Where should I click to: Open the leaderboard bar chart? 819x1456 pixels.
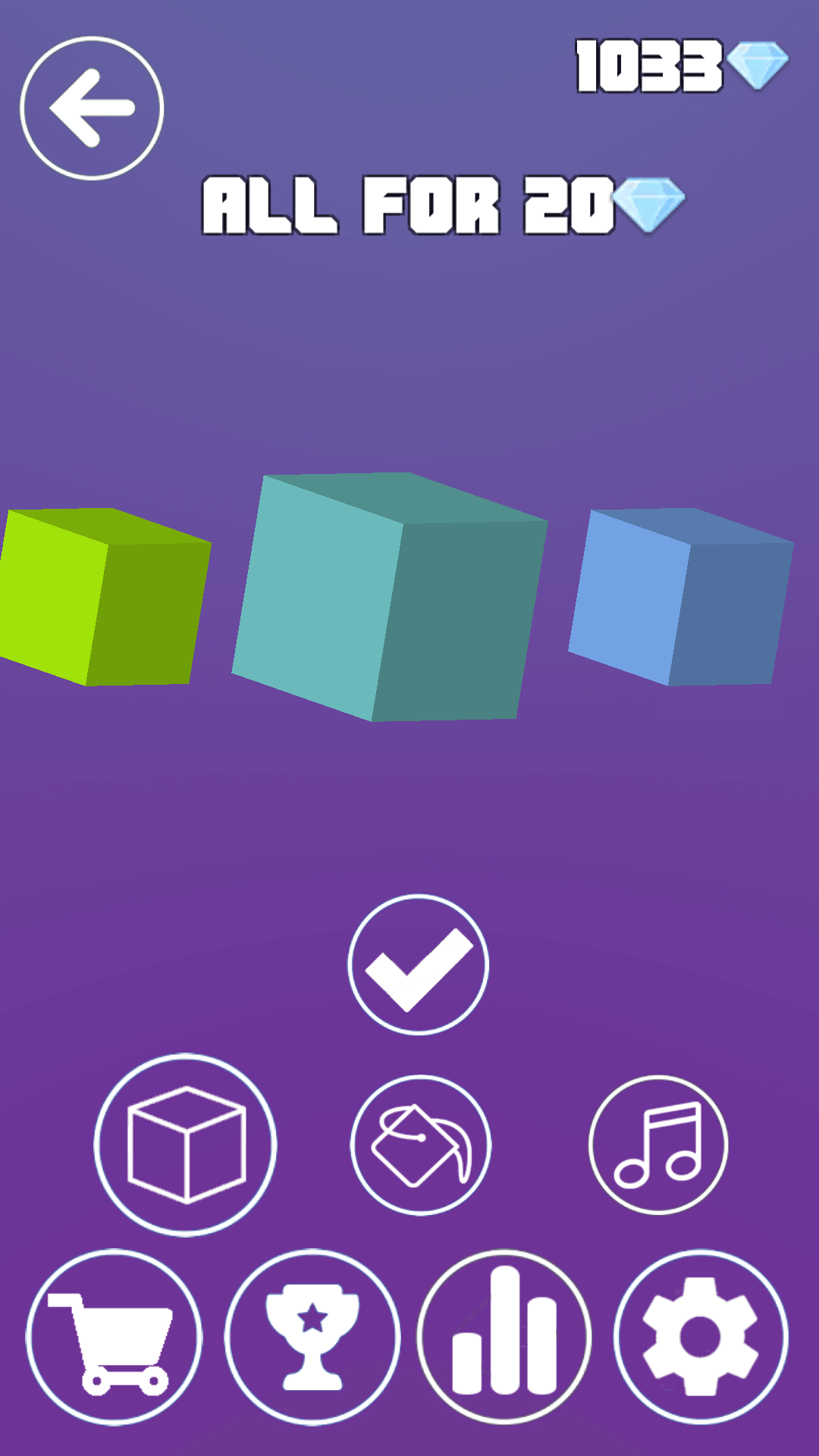click(x=504, y=1338)
